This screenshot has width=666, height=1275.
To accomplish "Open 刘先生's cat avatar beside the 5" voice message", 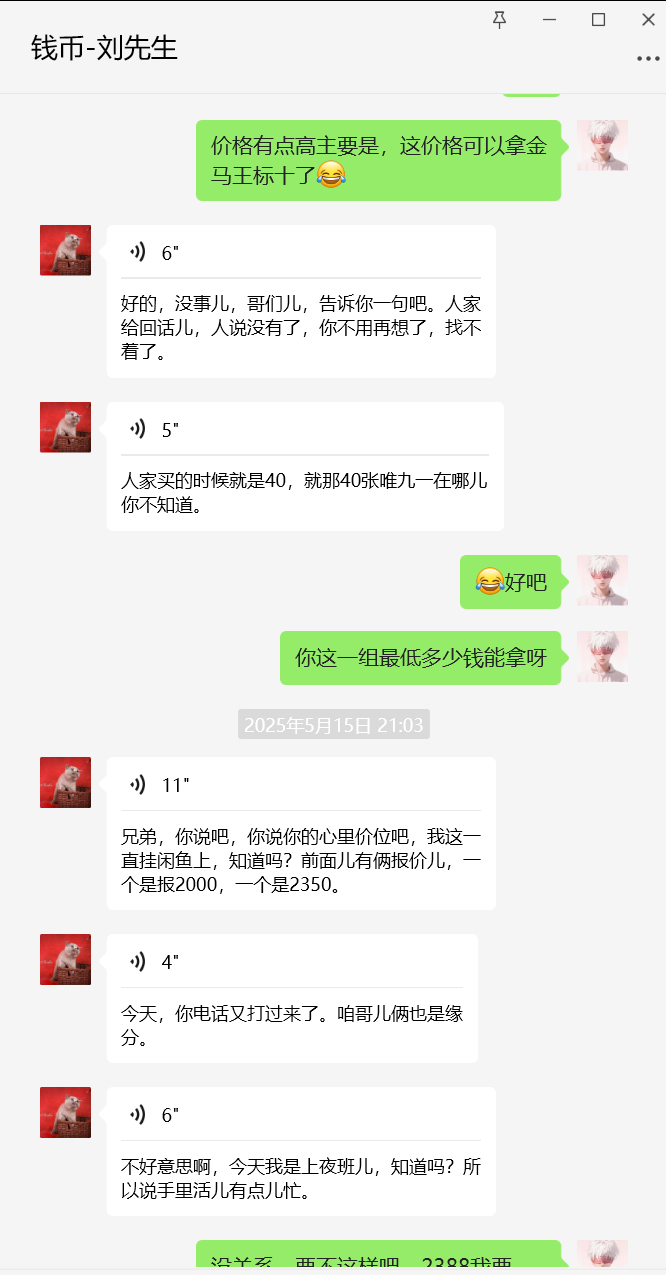I will [x=65, y=427].
